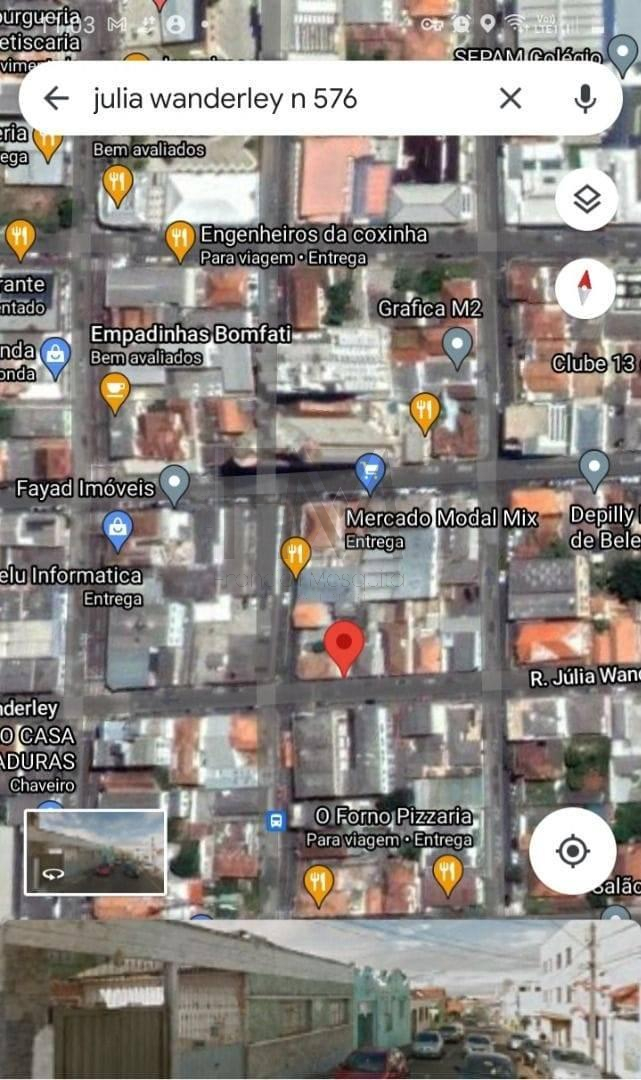The width and height of the screenshot is (641, 1080).
Task: Go back from the search results
Action: pyautogui.click(x=56, y=98)
